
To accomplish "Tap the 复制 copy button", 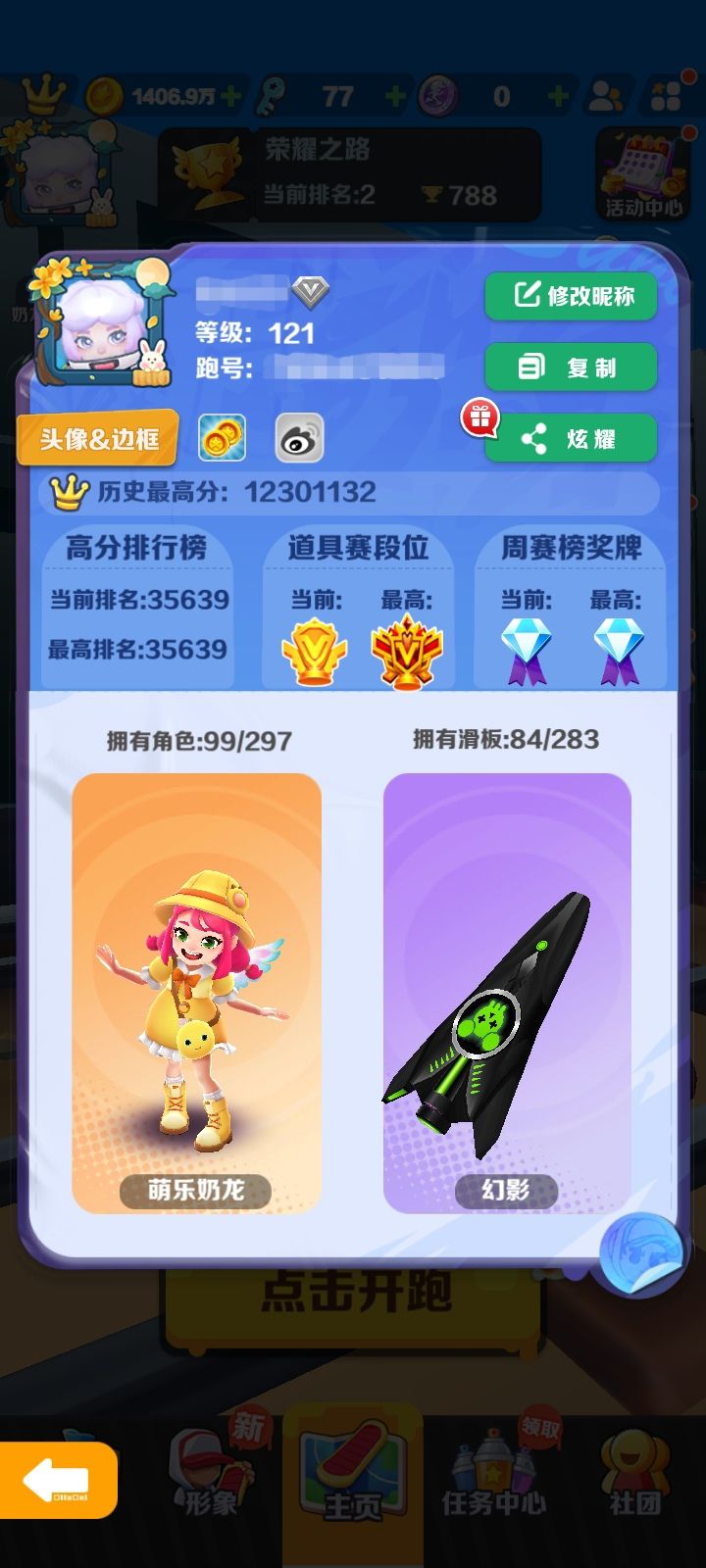I will coord(572,368).
